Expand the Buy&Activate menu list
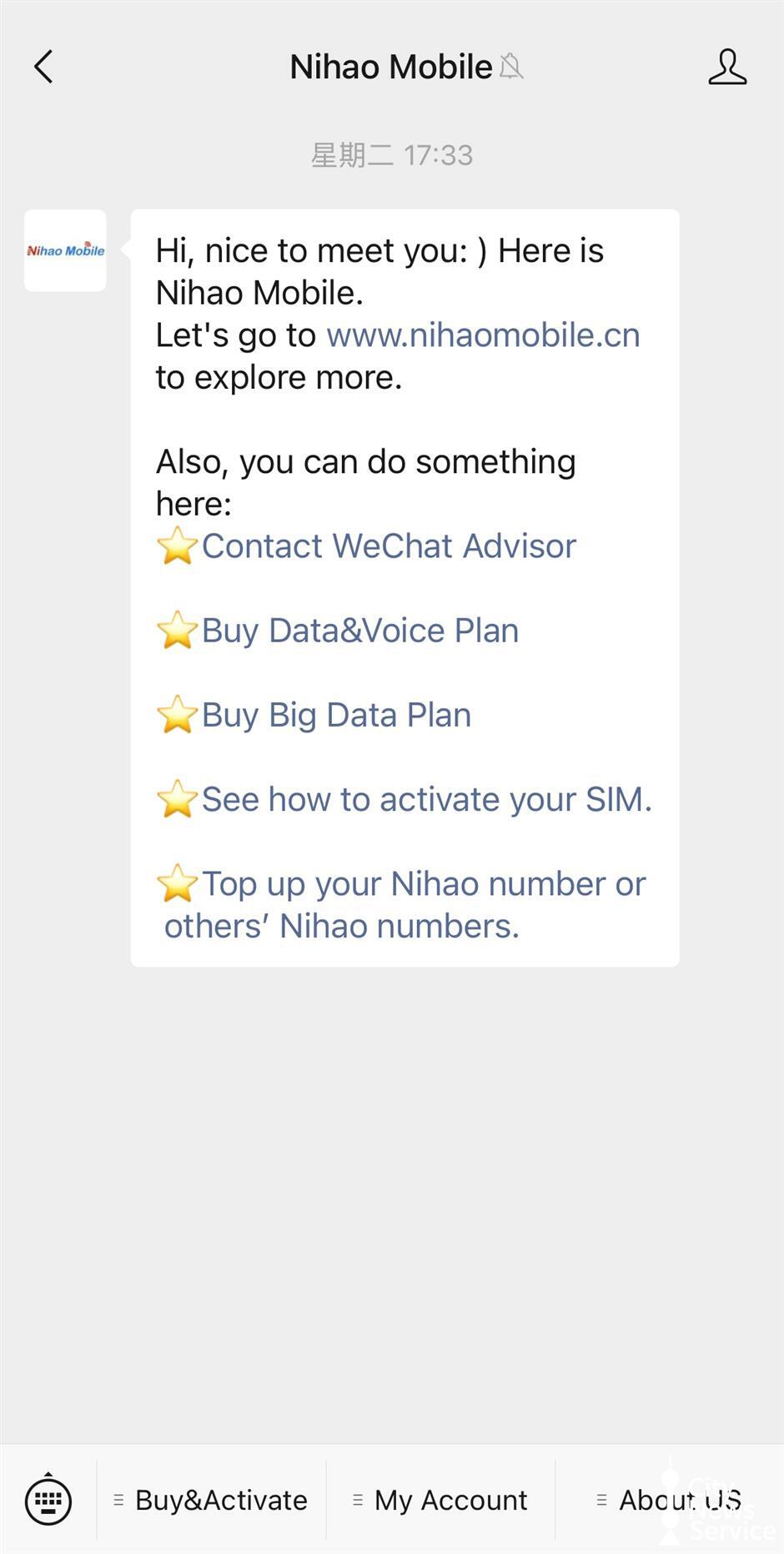Screen dimensions: 784x1554 (x=118, y=1499)
